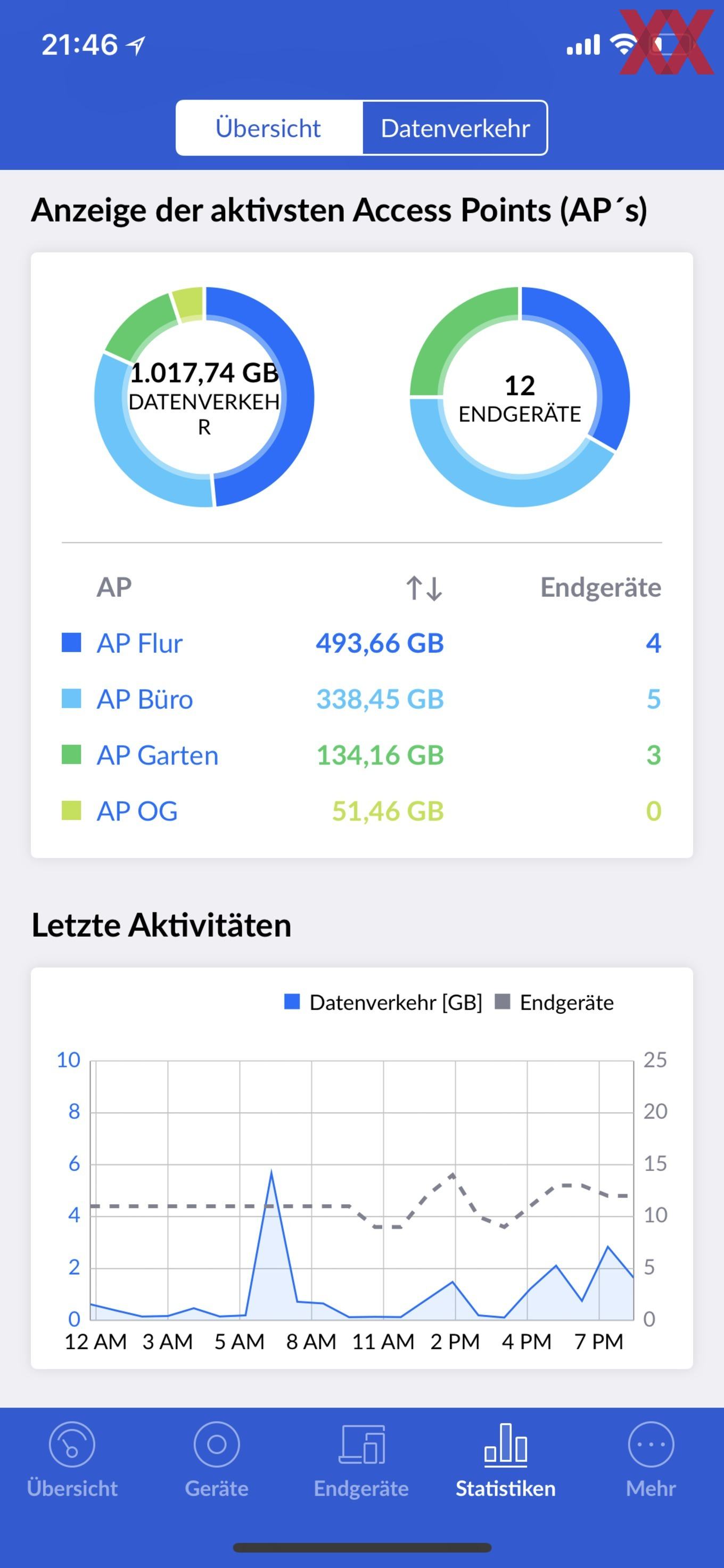
Task: Sort by the up-down traffic arrows column
Action: point(424,588)
